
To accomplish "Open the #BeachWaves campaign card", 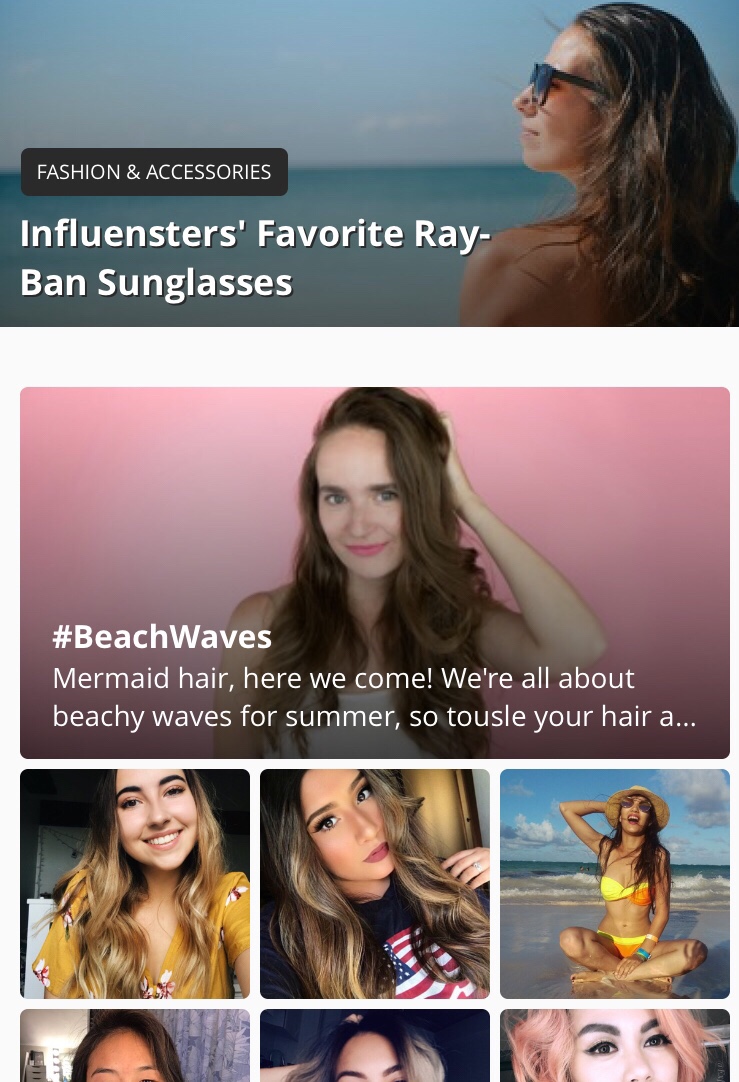I will tap(374, 572).
